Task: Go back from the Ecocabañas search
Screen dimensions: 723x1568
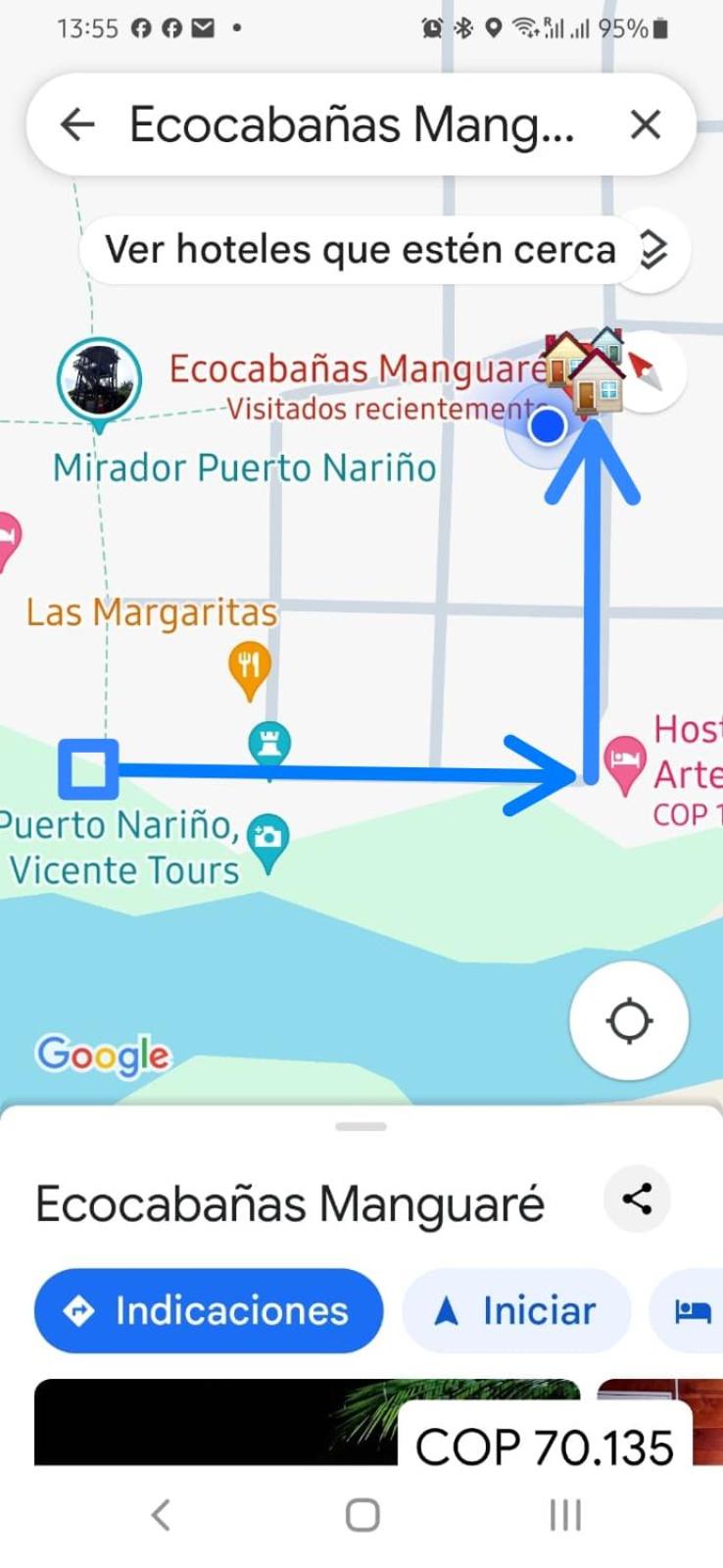Action: click(77, 124)
